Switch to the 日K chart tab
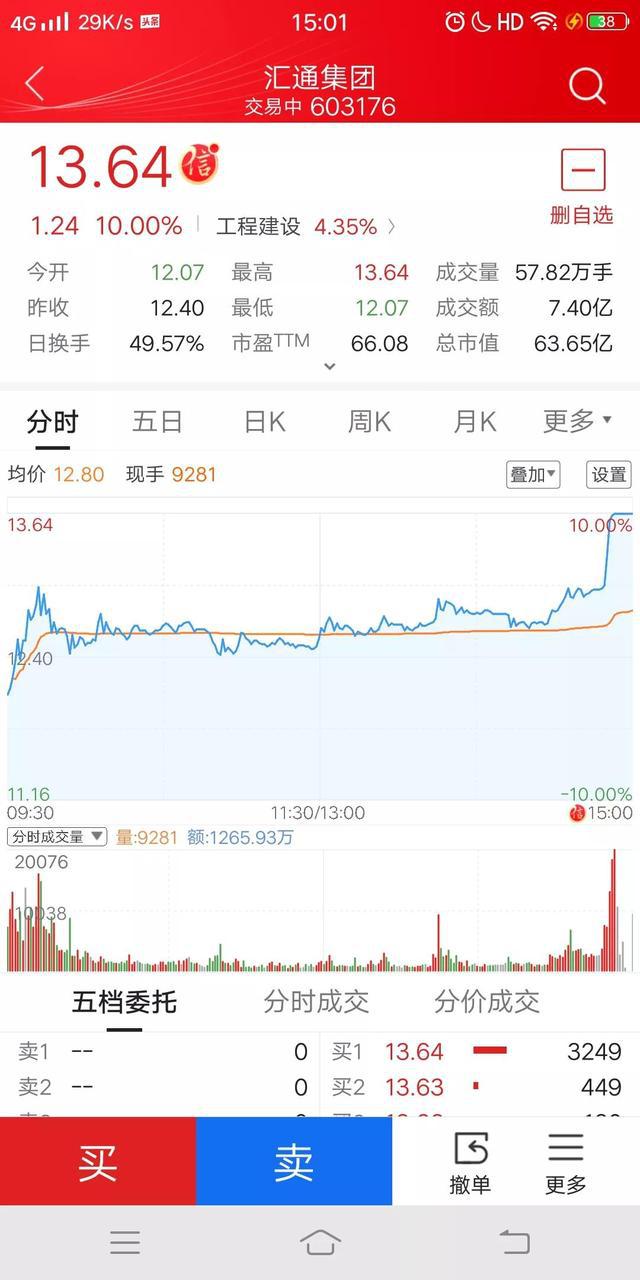640x1280 pixels. coord(264,422)
